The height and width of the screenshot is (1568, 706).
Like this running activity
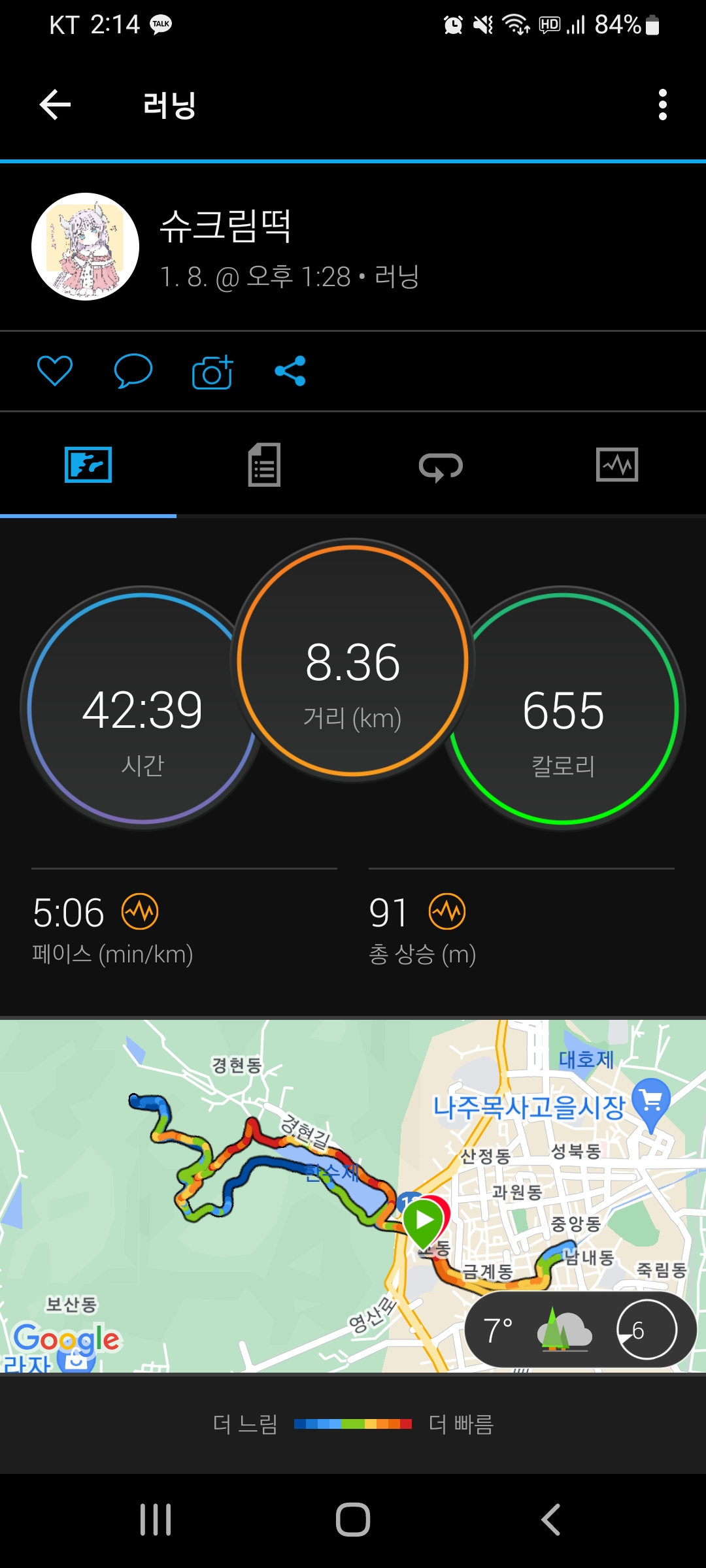[x=55, y=371]
